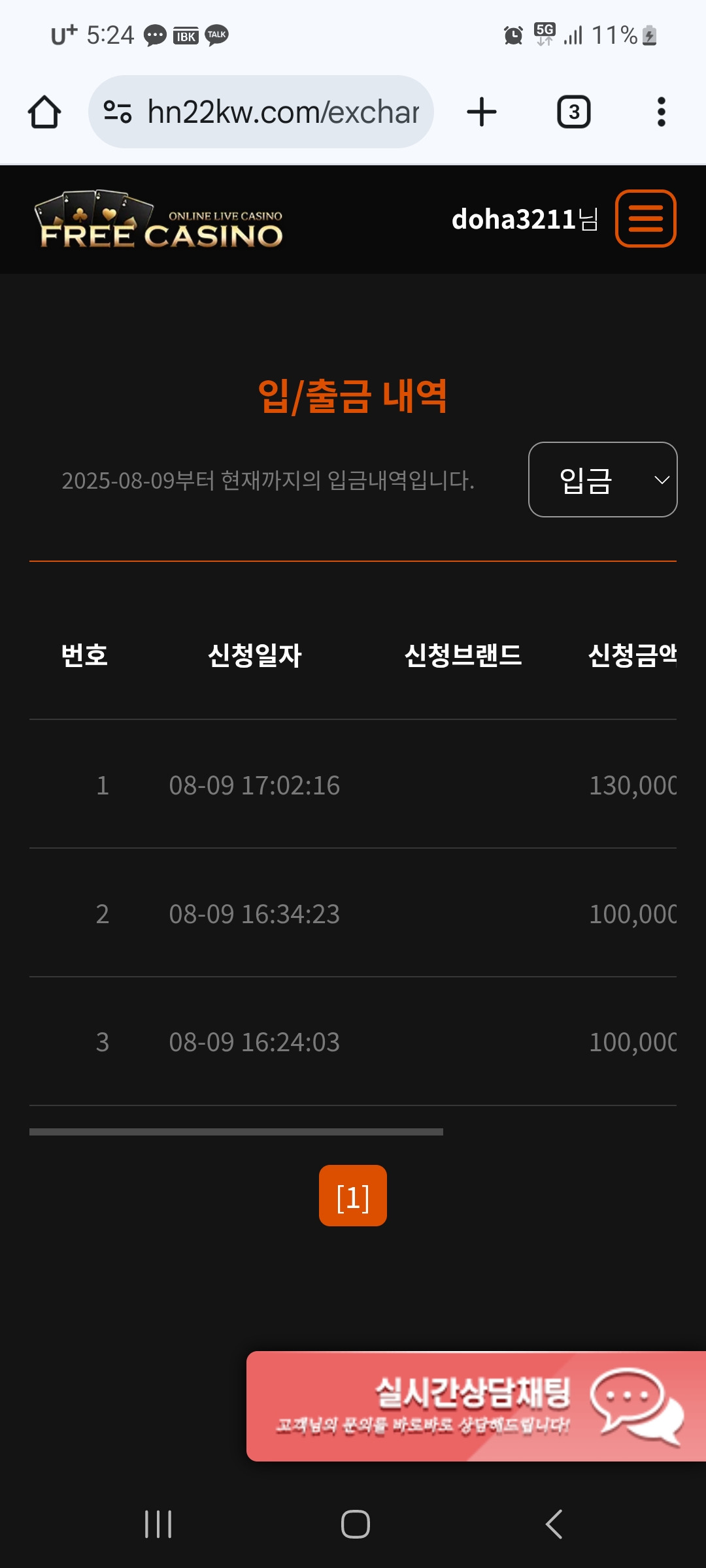Tap the browser home button
Screen dimensions: 706x1568
44,112
